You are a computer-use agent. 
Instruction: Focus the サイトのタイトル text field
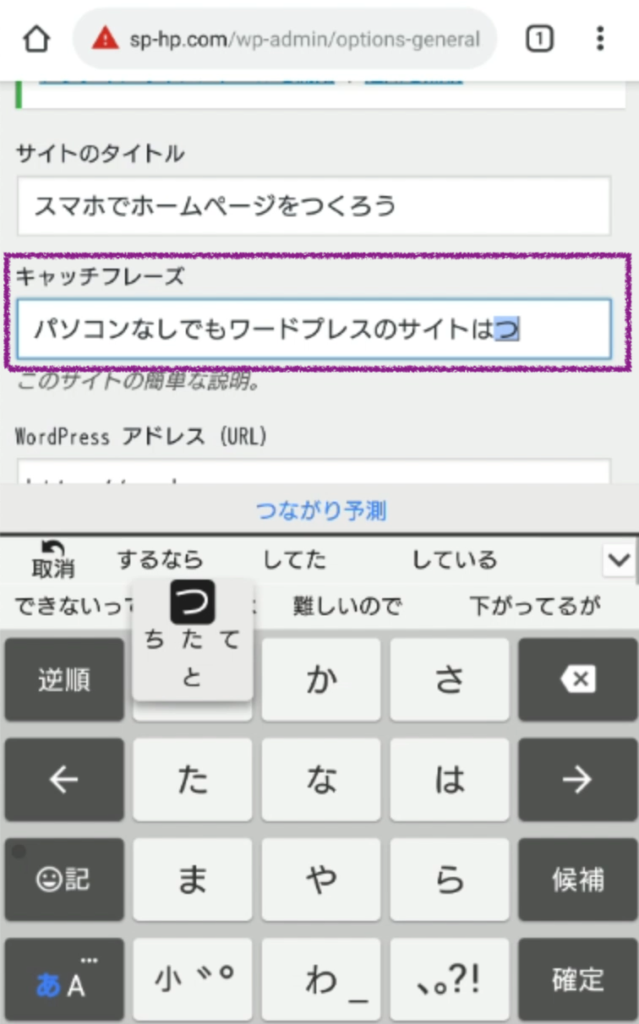[313, 206]
